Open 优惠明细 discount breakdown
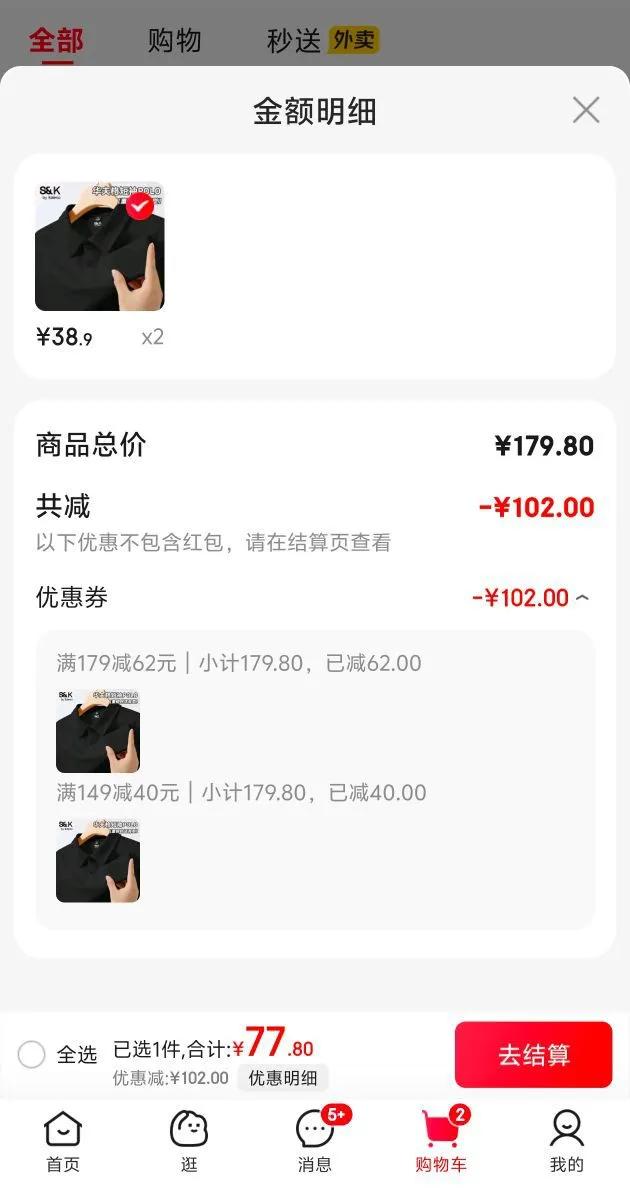 point(283,1078)
